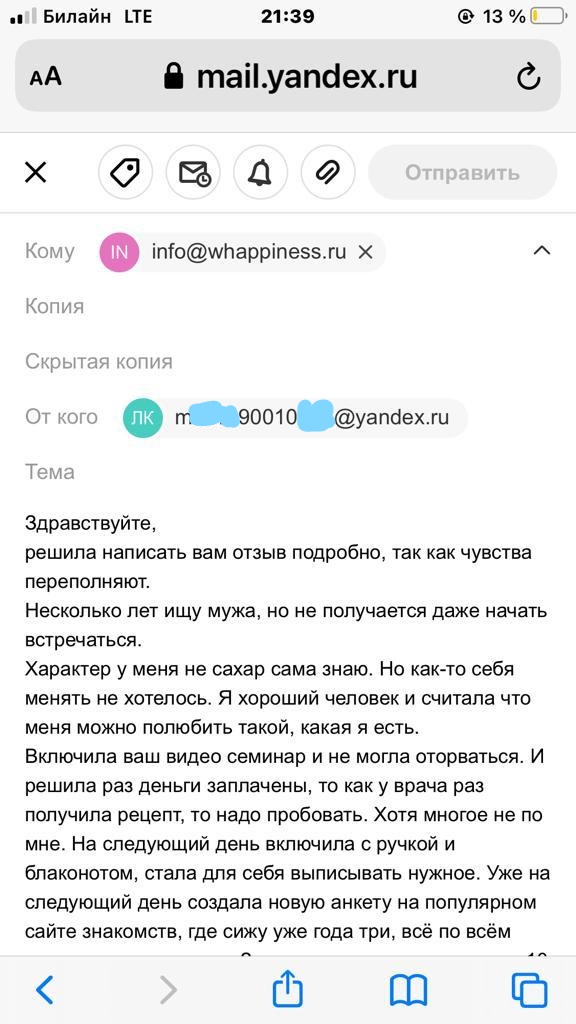Set a reply reminder bell

(x=261, y=173)
